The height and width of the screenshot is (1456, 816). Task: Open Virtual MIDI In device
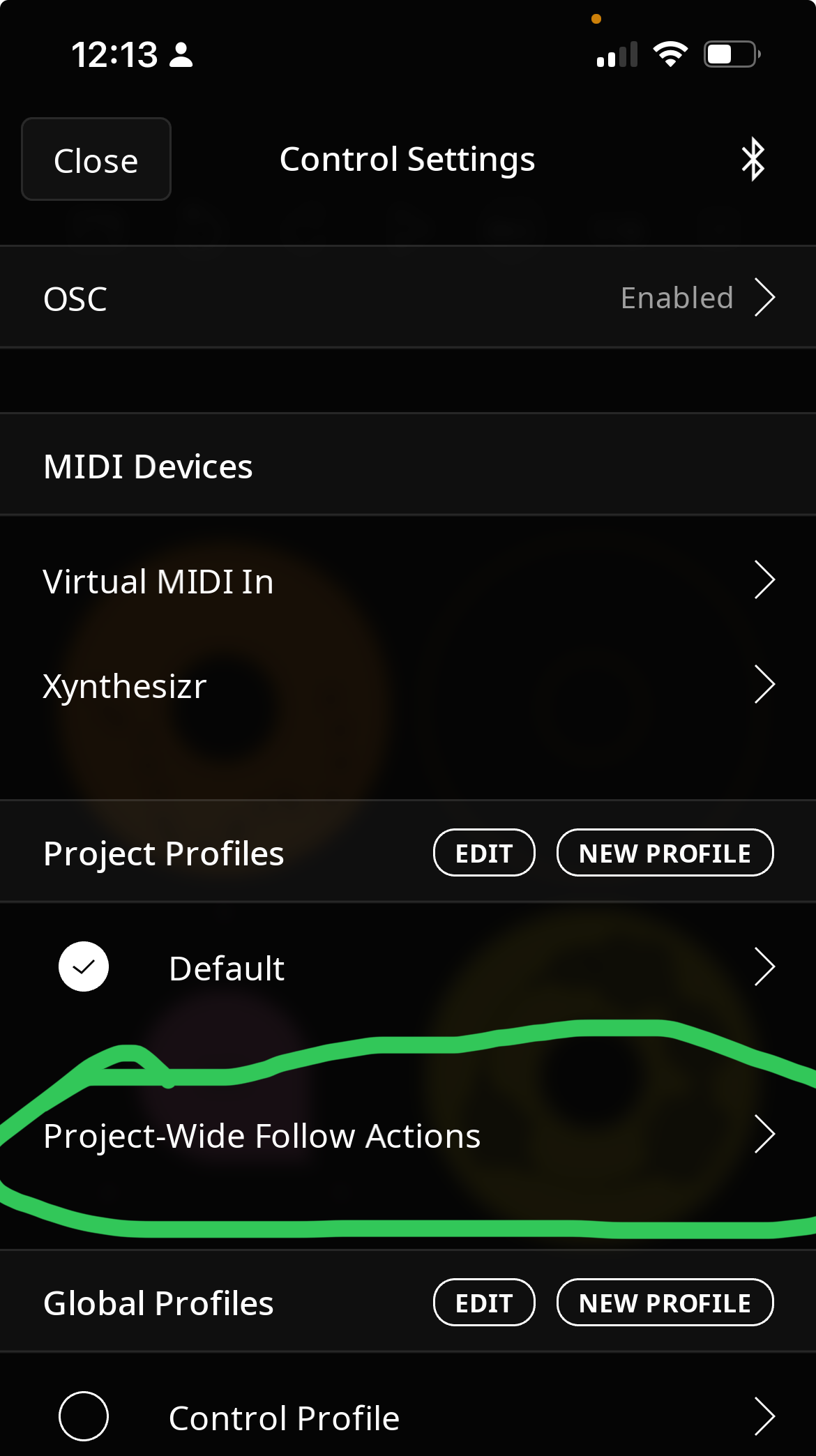(x=408, y=581)
